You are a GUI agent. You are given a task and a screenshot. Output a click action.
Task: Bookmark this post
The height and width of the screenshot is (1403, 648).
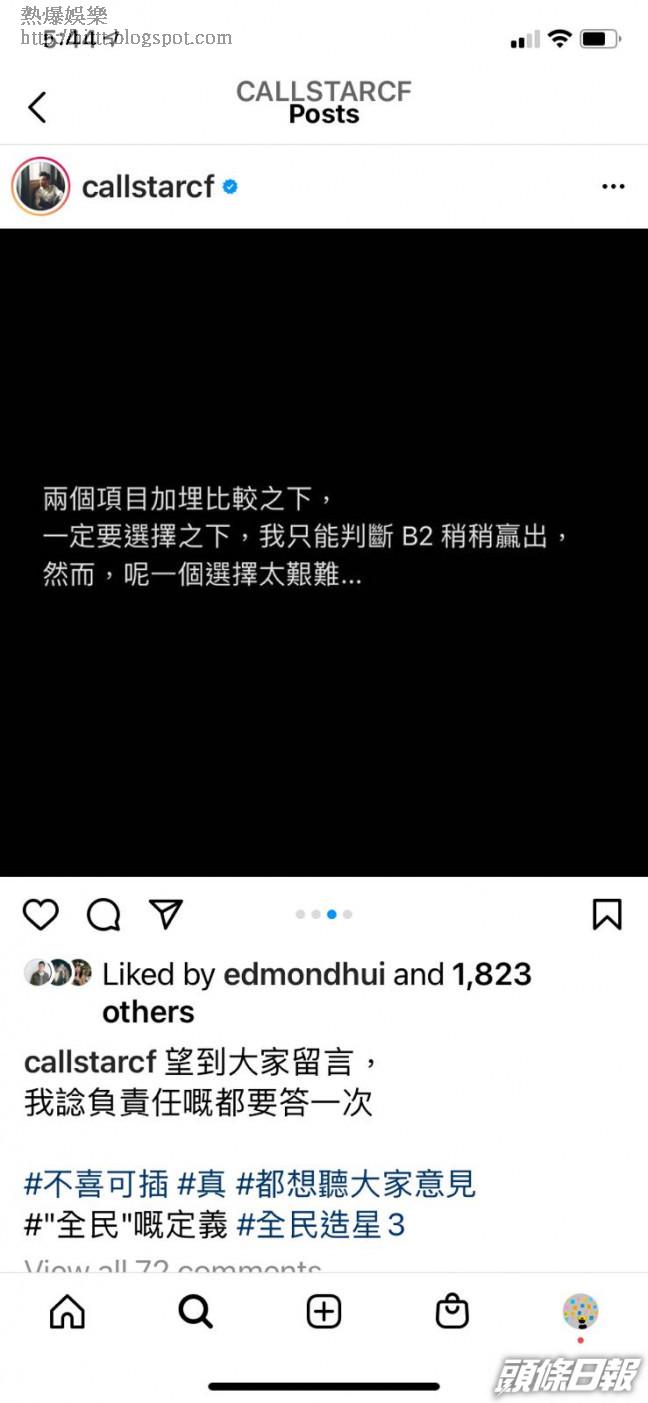click(606, 914)
